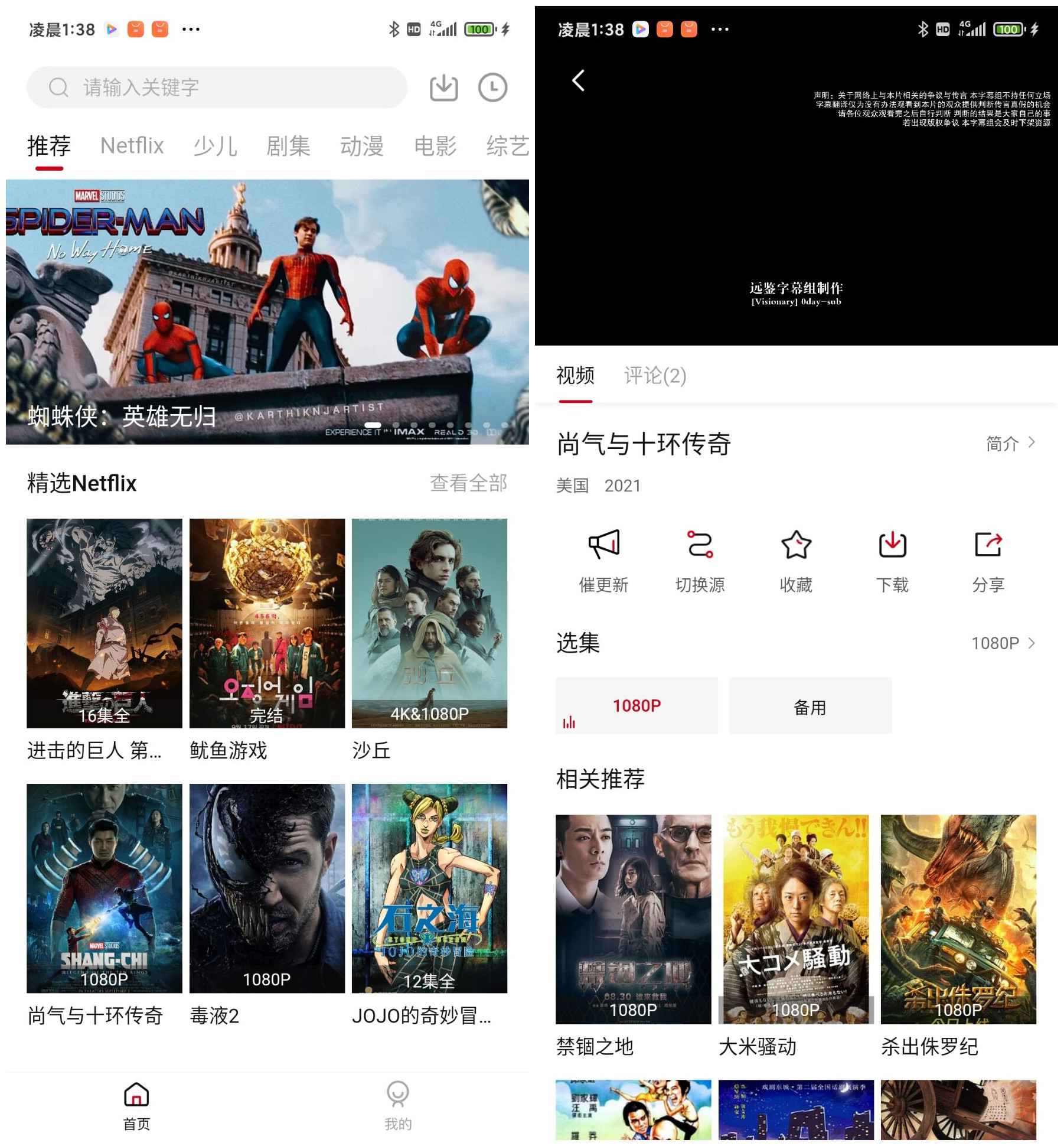This screenshot has height=1146, width=1064.
Task: Open the 鱿鱼游戏 poster
Action: [x=267, y=623]
